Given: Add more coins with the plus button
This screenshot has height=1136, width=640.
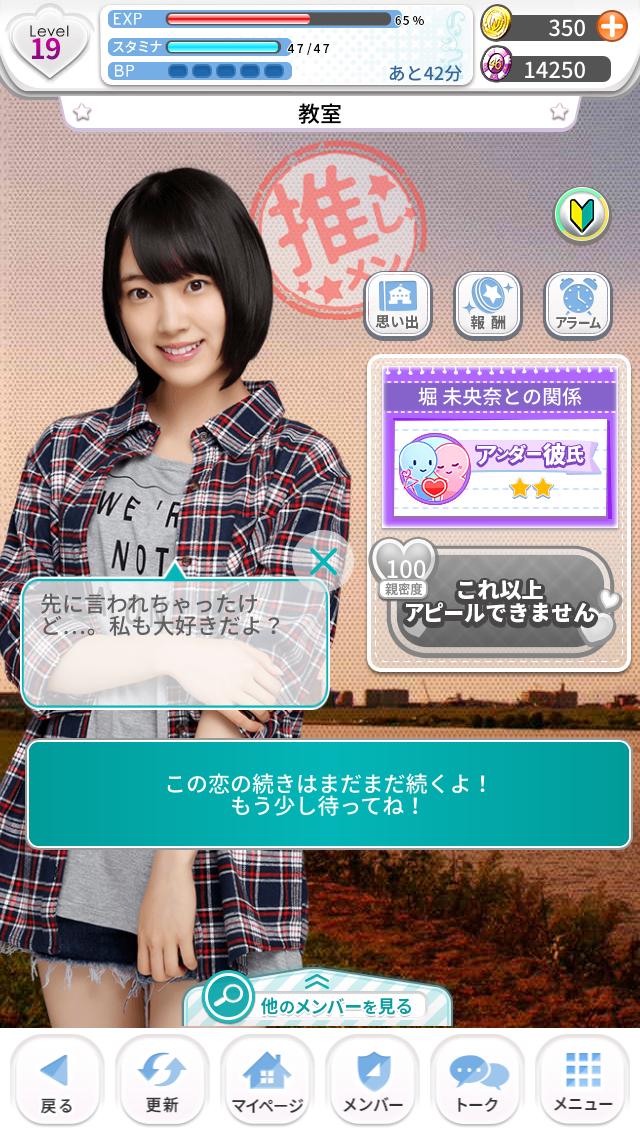Looking at the screenshot, I should 612,27.
